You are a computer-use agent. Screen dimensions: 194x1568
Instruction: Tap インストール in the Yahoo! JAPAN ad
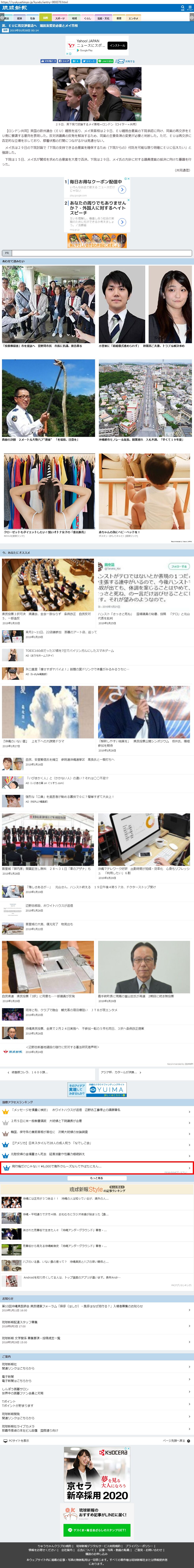[x=117, y=45]
